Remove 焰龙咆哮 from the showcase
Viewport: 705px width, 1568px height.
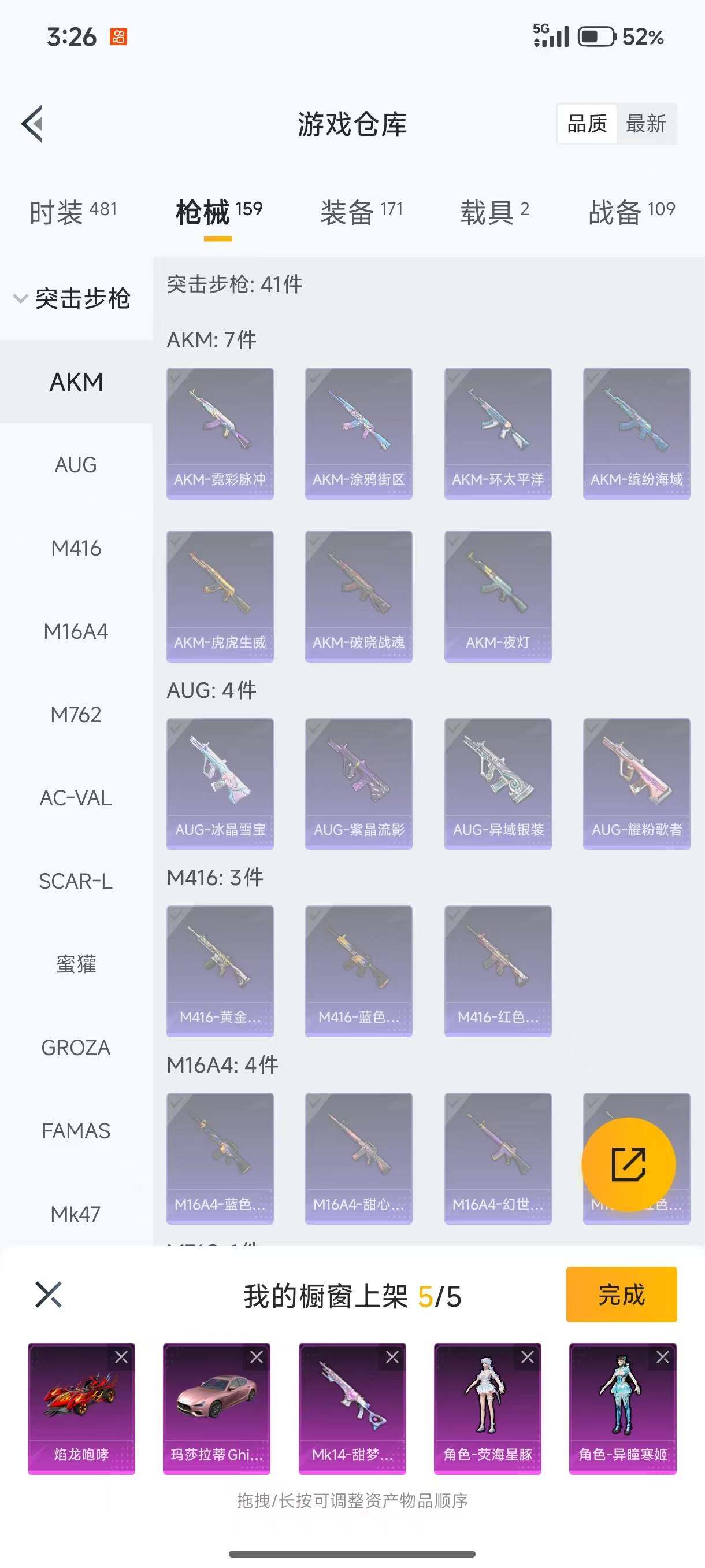click(x=122, y=1358)
